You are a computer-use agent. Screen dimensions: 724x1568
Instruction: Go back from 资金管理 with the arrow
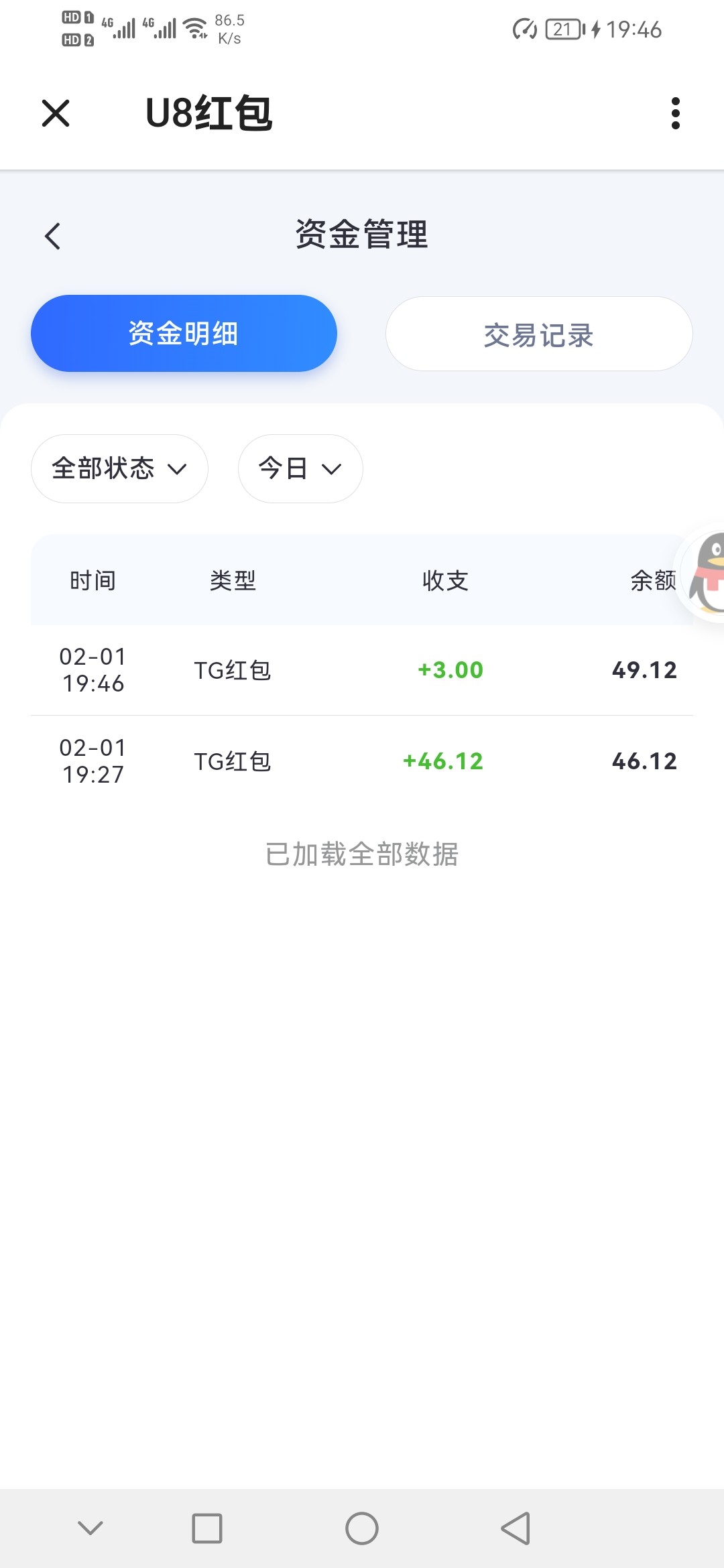click(x=53, y=236)
